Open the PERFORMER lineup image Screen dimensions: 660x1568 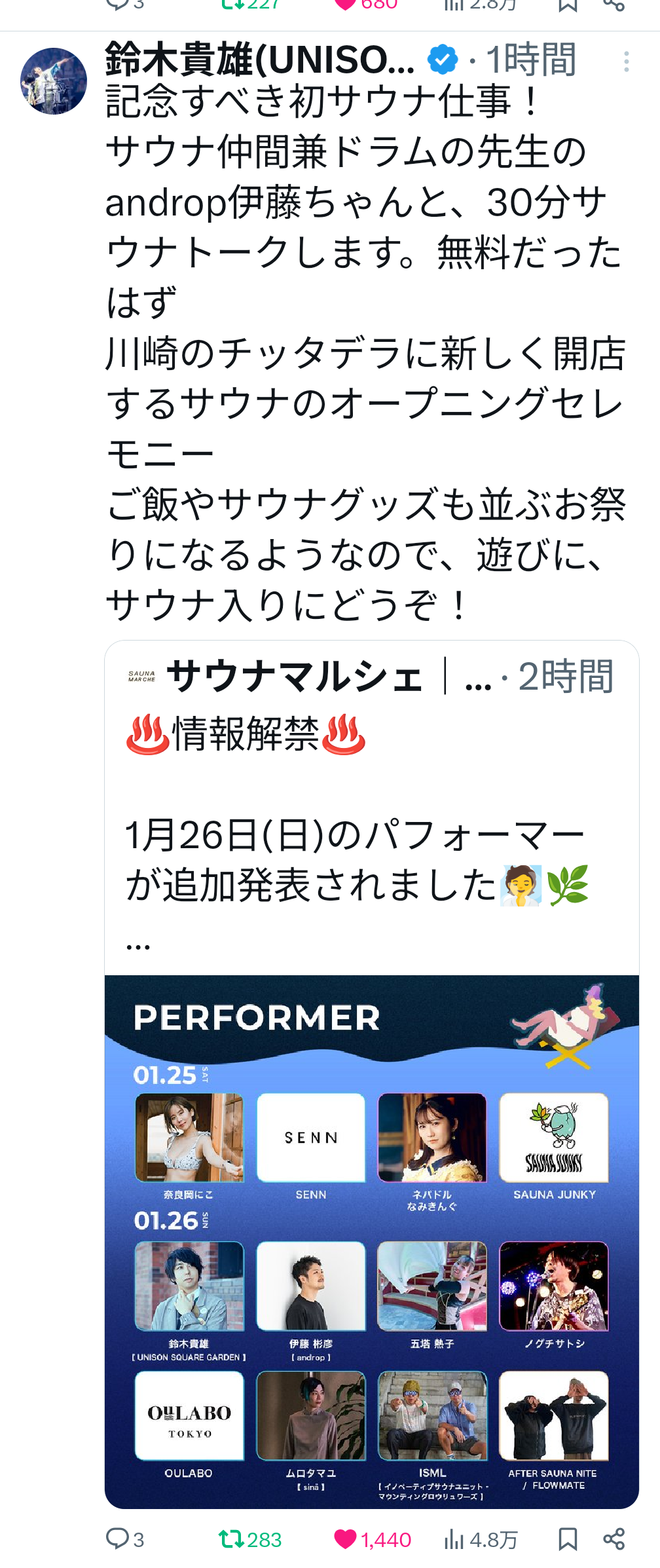pos(371,1241)
